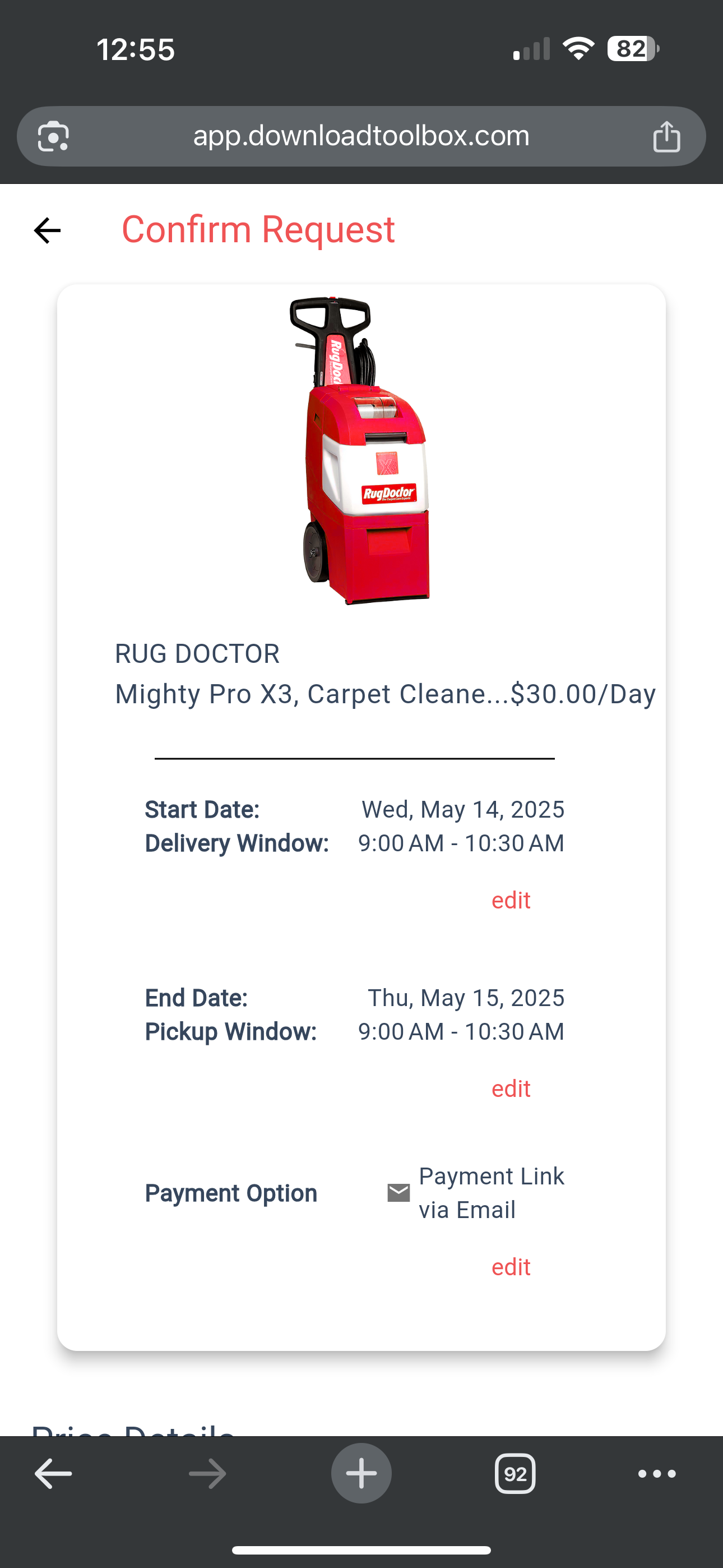The image size is (723, 1568).
Task: Open the browser's three-dot menu
Action: [x=657, y=1474]
